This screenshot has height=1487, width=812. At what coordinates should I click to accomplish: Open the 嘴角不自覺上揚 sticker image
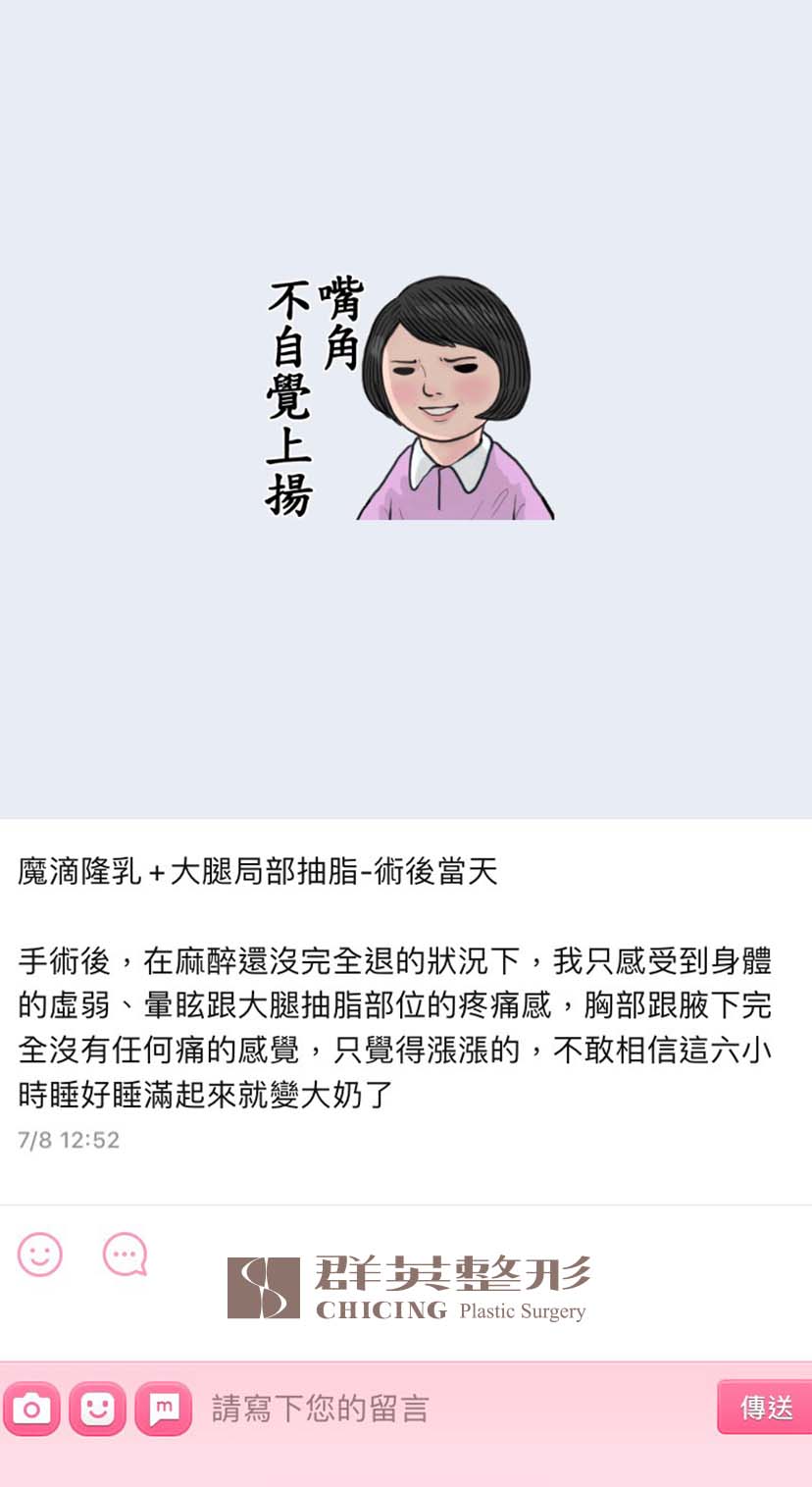pos(410,396)
